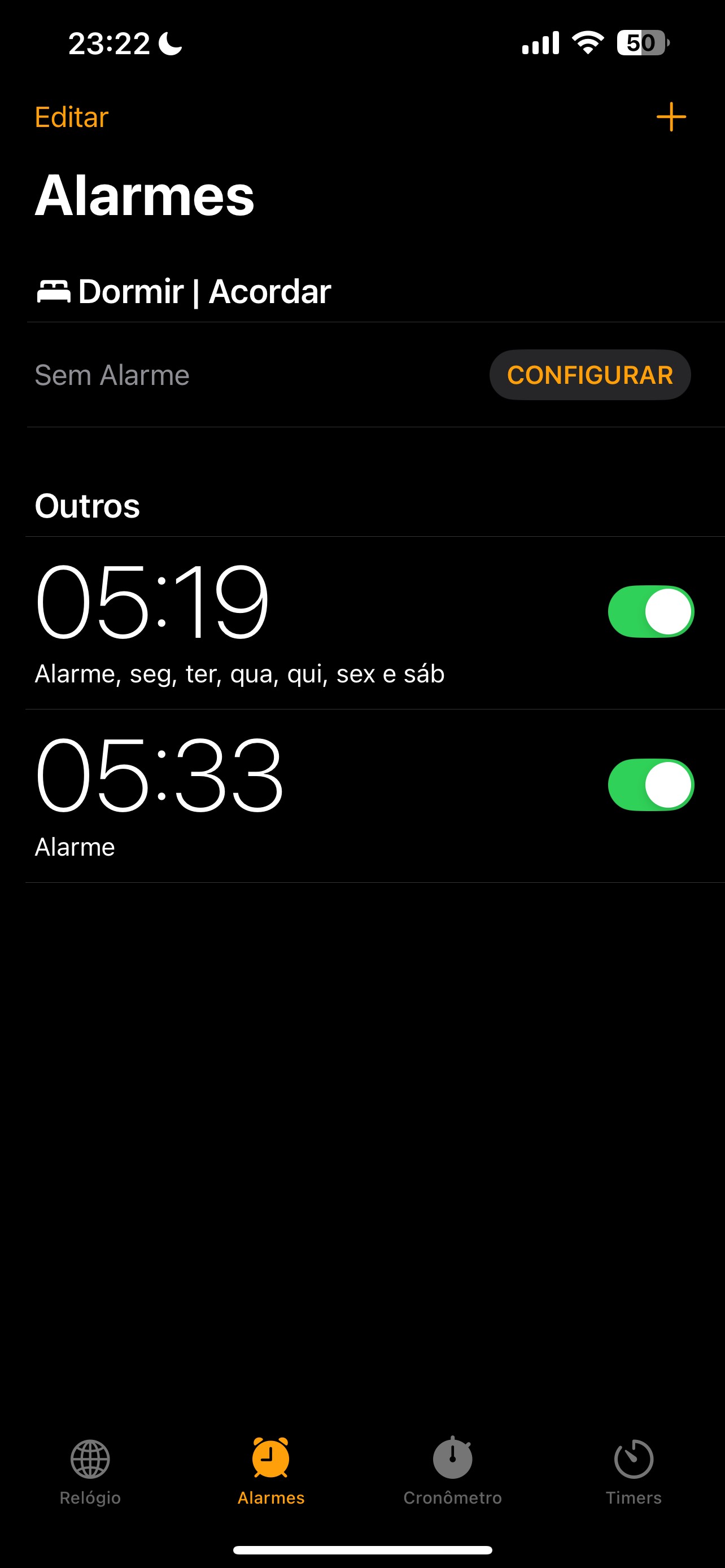Turn off the 05:33 alarm
Viewport: 725px width, 1568px height.
[x=650, y=785]
